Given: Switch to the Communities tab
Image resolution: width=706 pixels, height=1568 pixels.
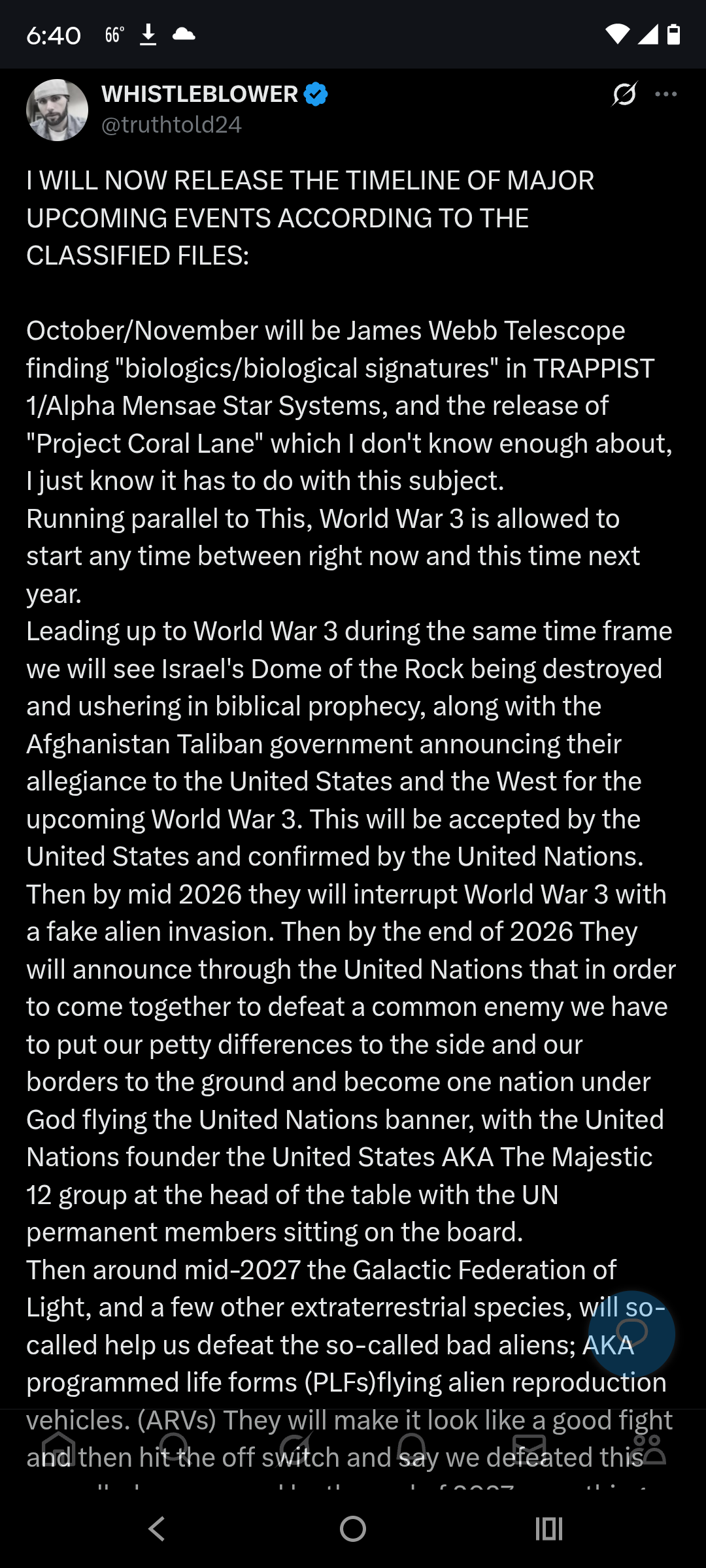Looking at the screenshot, I should coord(647,1449).
